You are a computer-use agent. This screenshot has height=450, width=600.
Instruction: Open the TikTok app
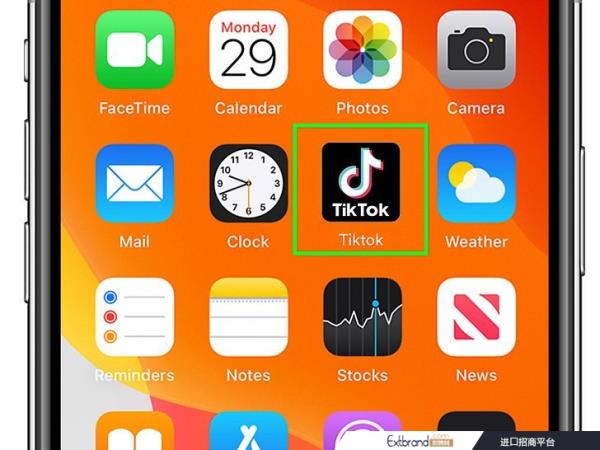(x=361, y=182)
